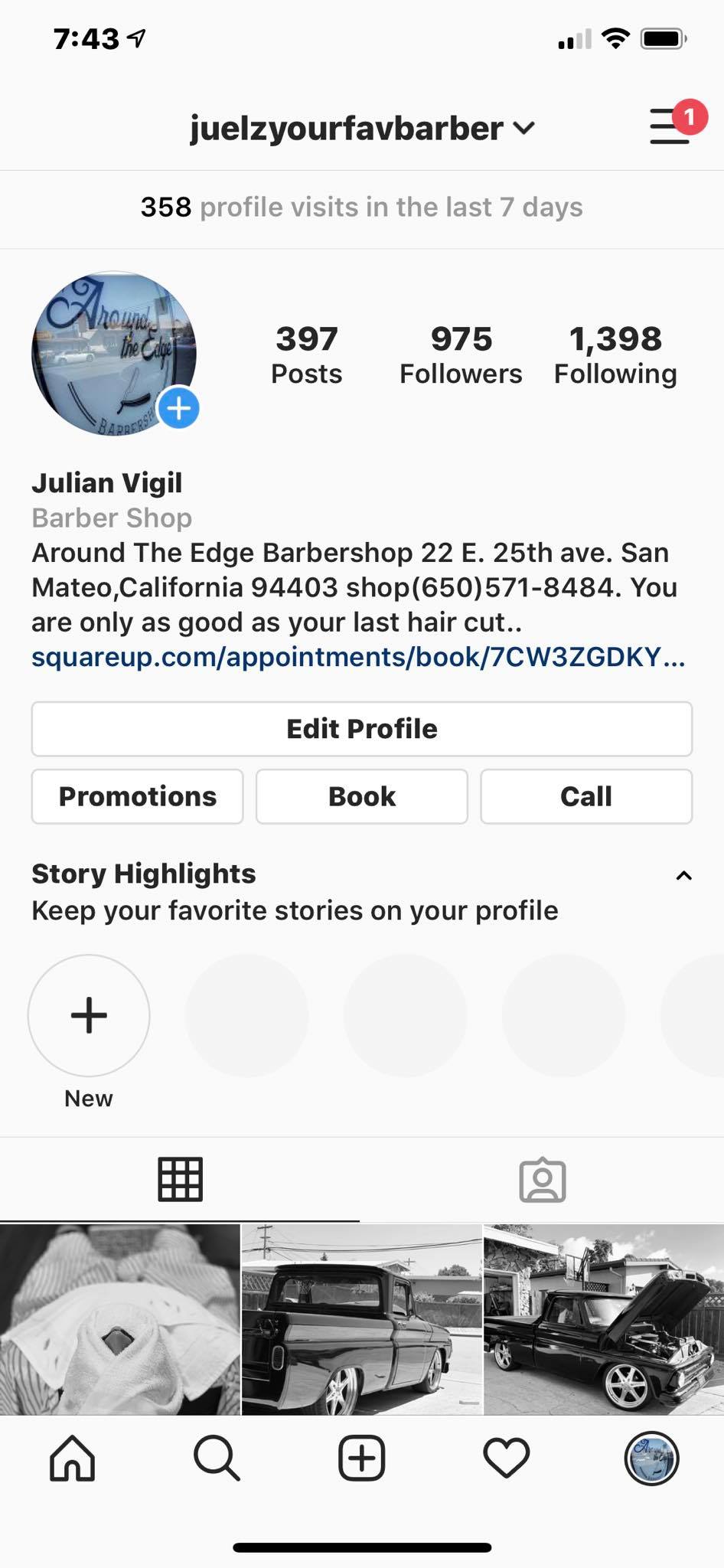Open the 975 Followers list
The image size is (724, 1568).
[x=461, y=354]
